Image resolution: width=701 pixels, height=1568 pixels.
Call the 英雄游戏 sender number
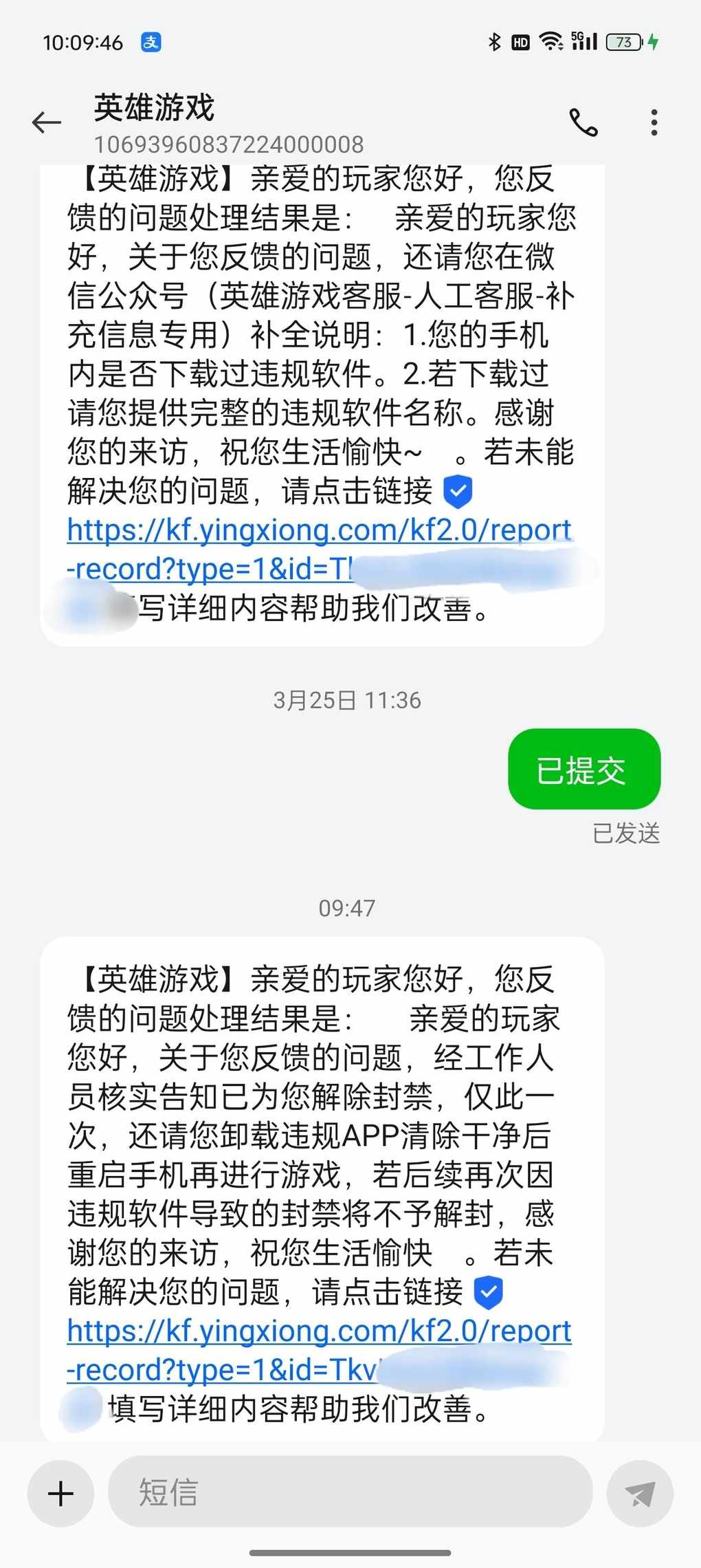click(x=583, y=122)
